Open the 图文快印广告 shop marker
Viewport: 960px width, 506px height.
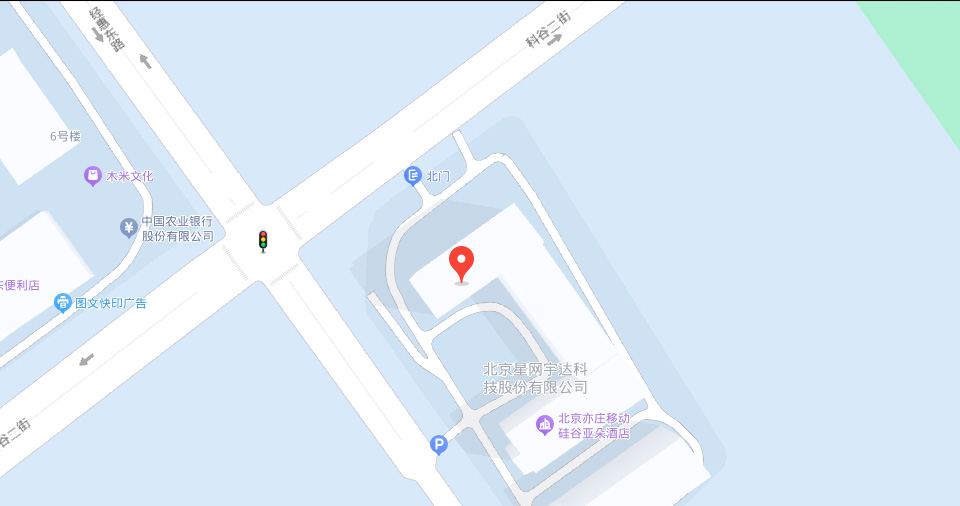(x=63, y=302)
